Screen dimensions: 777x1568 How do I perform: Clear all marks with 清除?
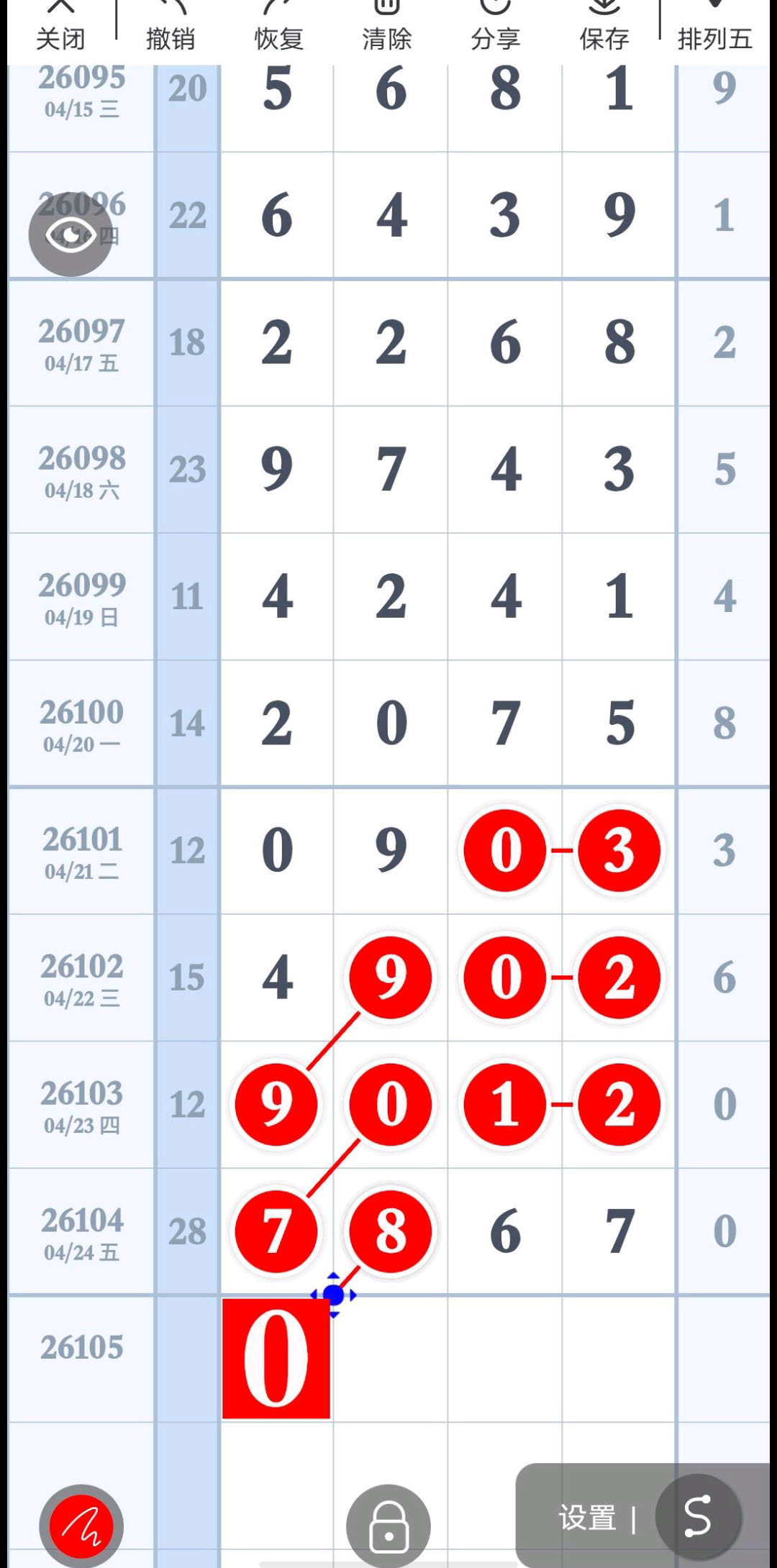[x=387, y=29]
